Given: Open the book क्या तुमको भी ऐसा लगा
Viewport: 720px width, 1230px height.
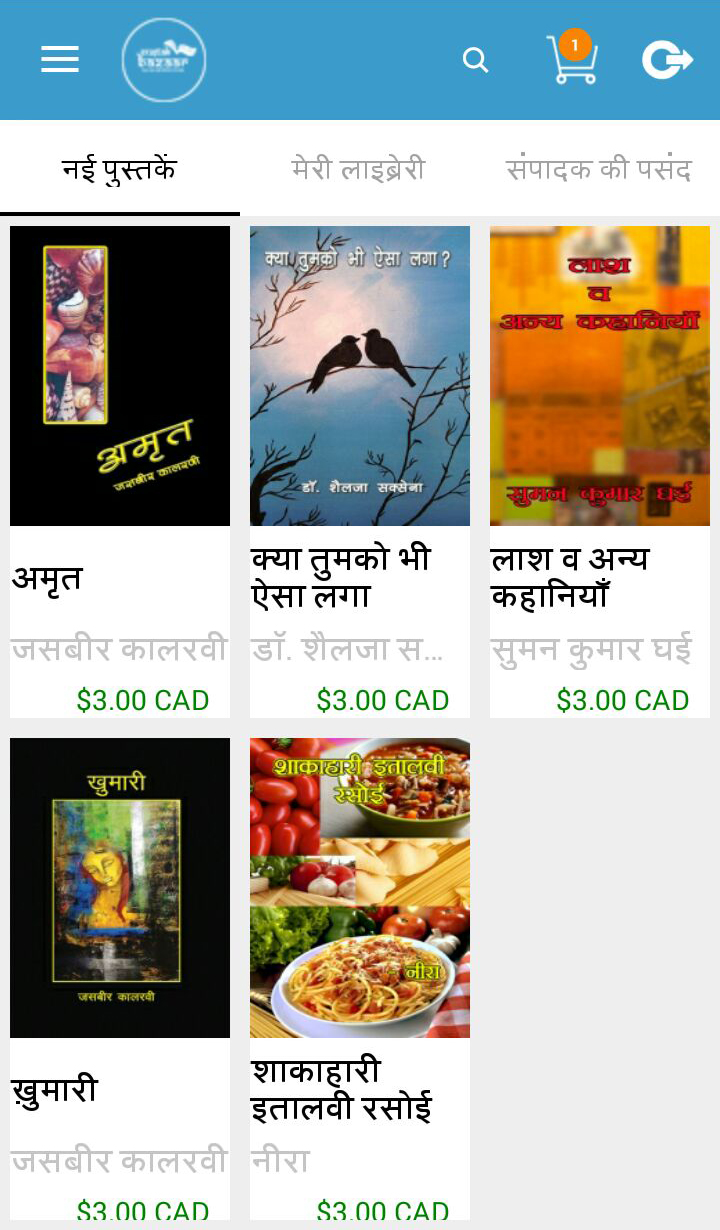Looking at the screenshot, I should tap(360, 472).
